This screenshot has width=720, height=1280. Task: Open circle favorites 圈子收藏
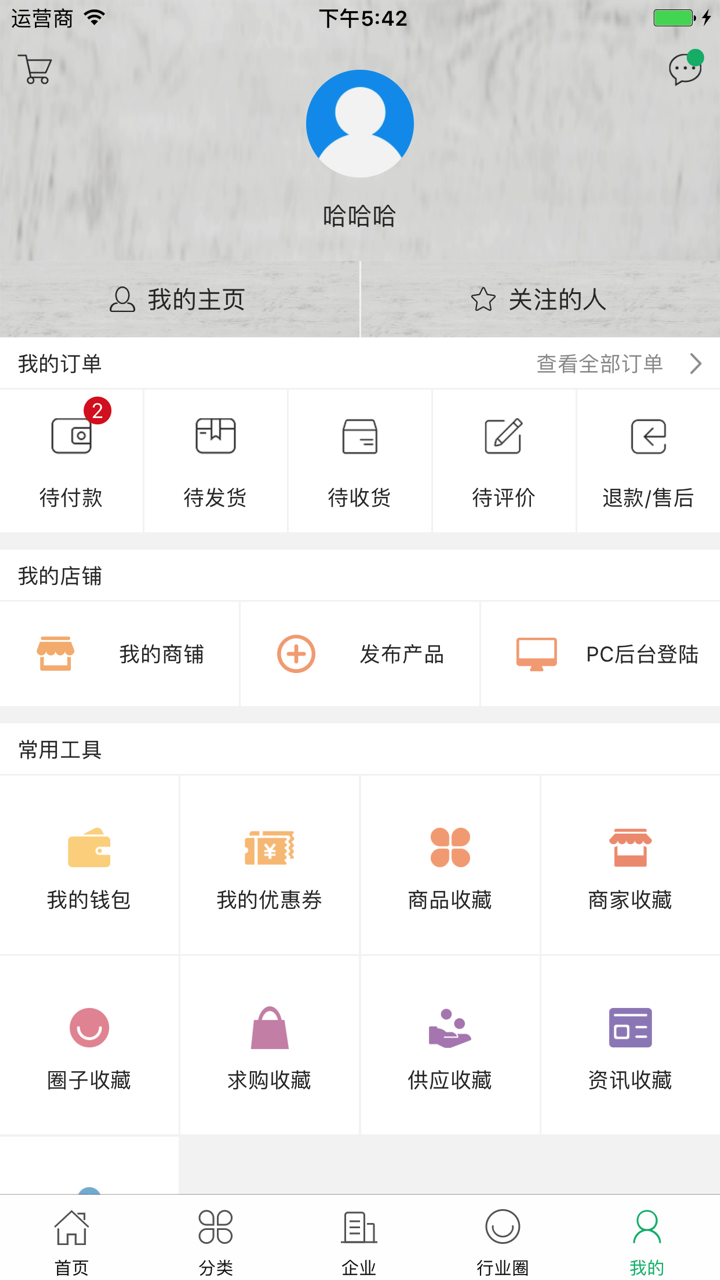pyautogui.click(x=89, y=1044)
